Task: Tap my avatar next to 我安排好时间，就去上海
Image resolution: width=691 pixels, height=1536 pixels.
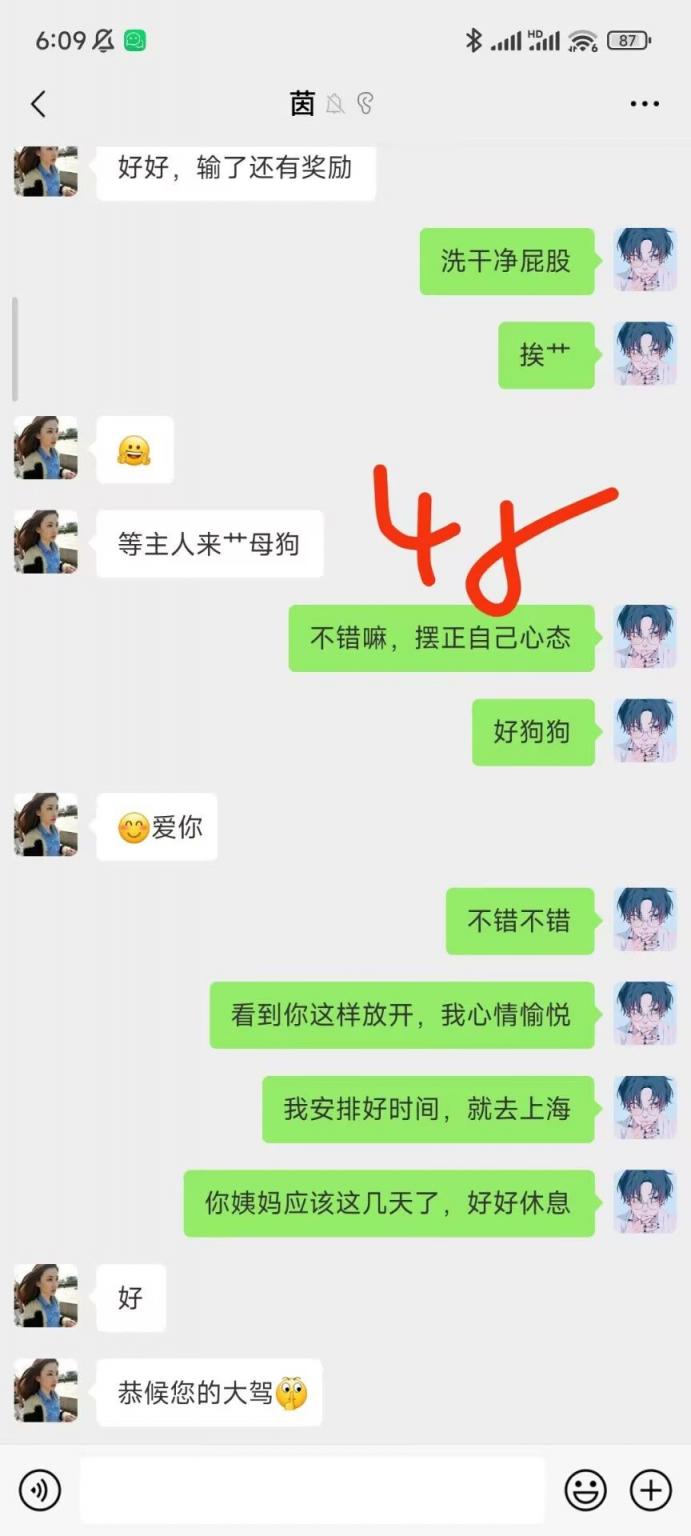Action: (644, 1108)
